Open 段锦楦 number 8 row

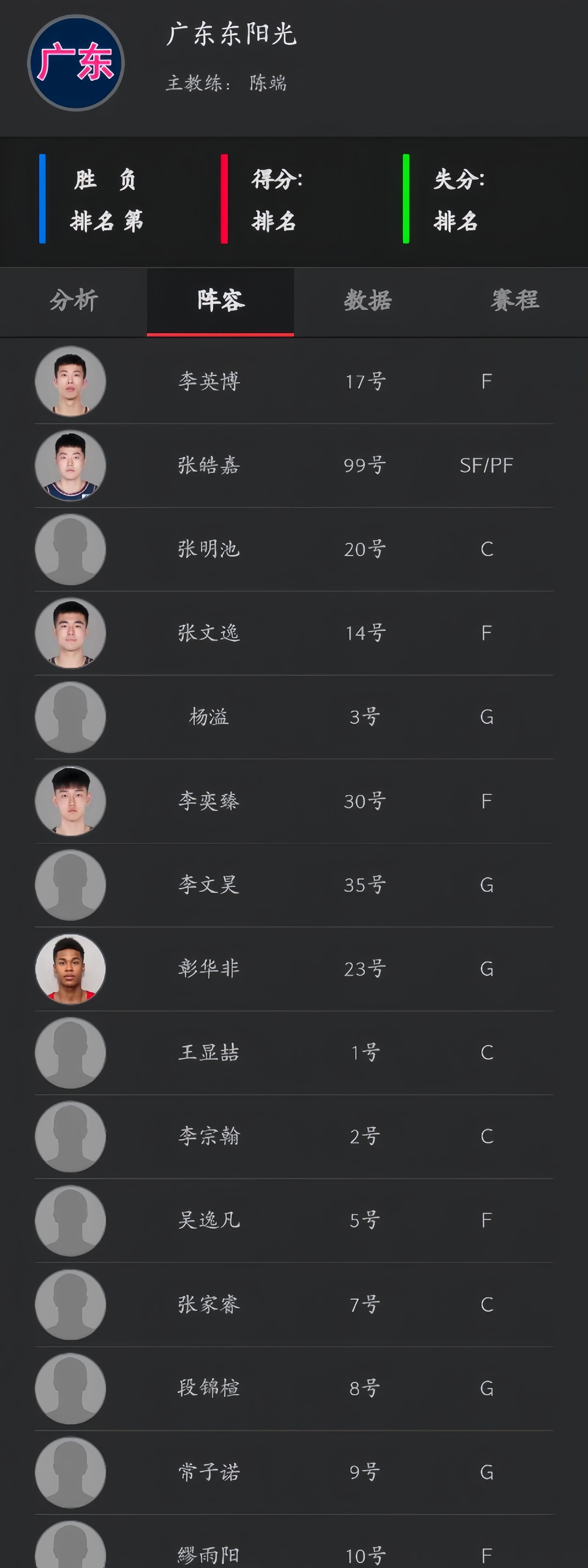pos(294,1389)
